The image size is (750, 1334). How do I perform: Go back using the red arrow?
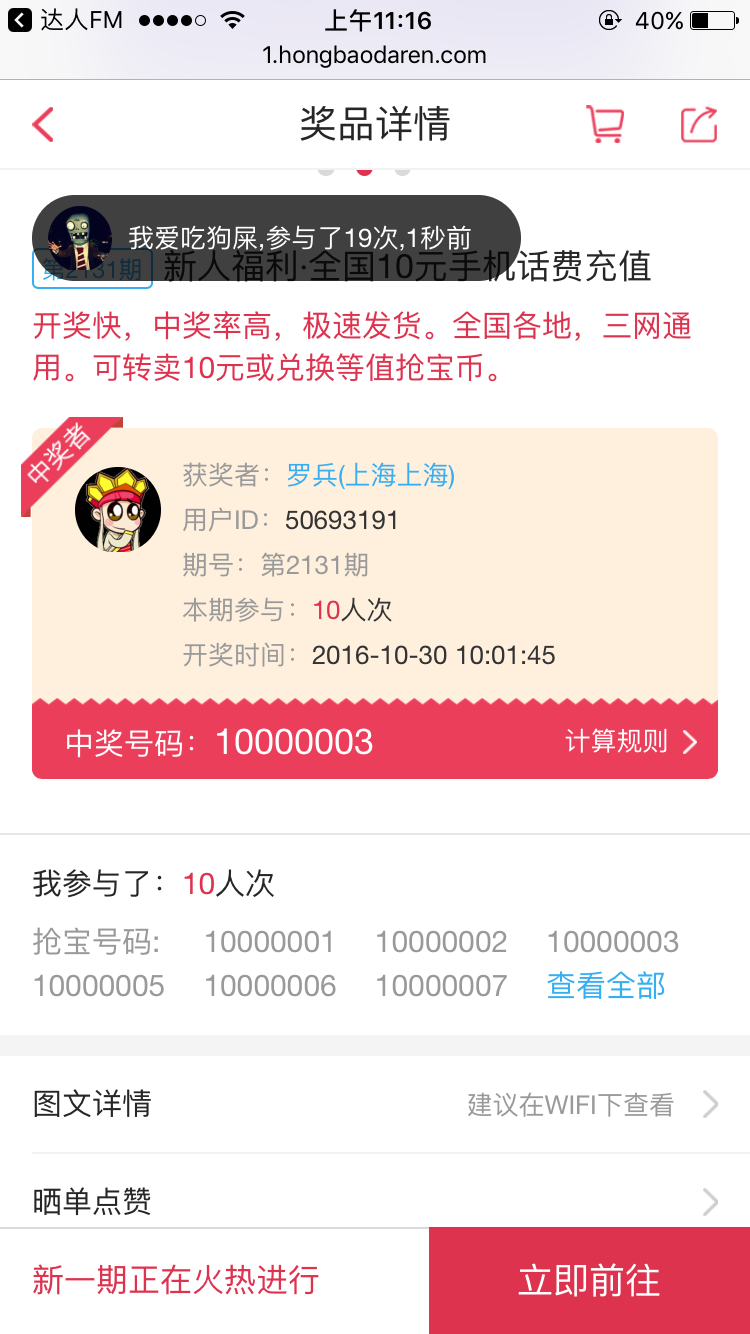[43, 125]
